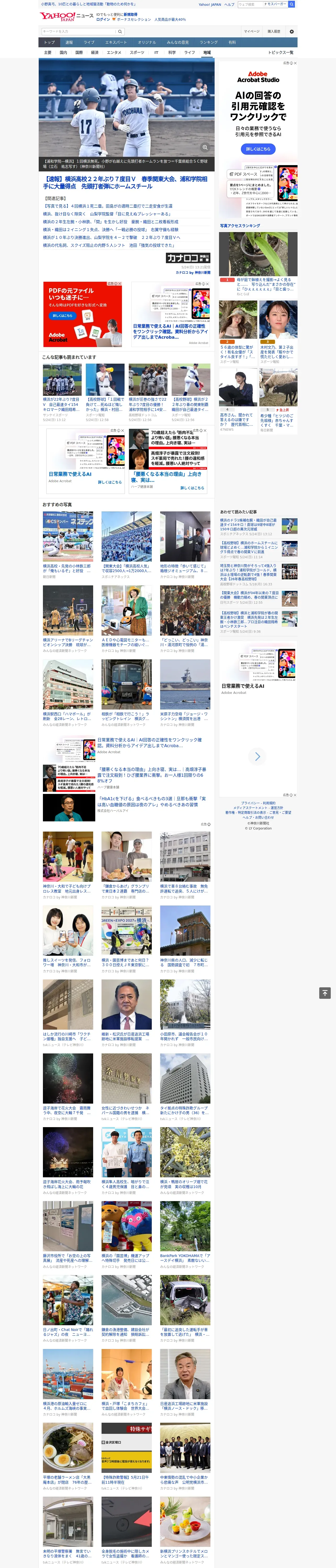Open the ログイン link
The width and height of the screenshot is (336, 1568).
click(103, 20)
